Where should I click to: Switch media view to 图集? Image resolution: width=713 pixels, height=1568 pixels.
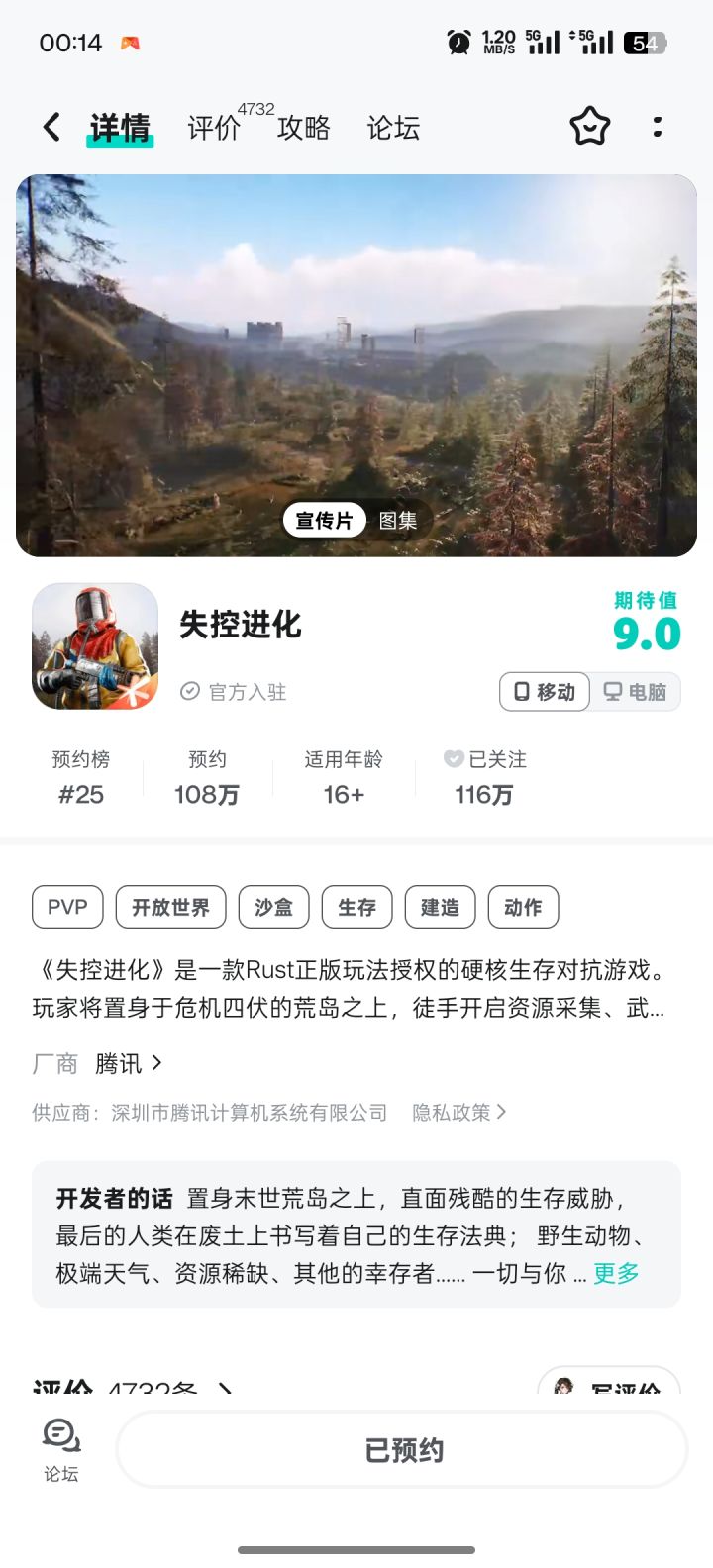pos(398,520)
